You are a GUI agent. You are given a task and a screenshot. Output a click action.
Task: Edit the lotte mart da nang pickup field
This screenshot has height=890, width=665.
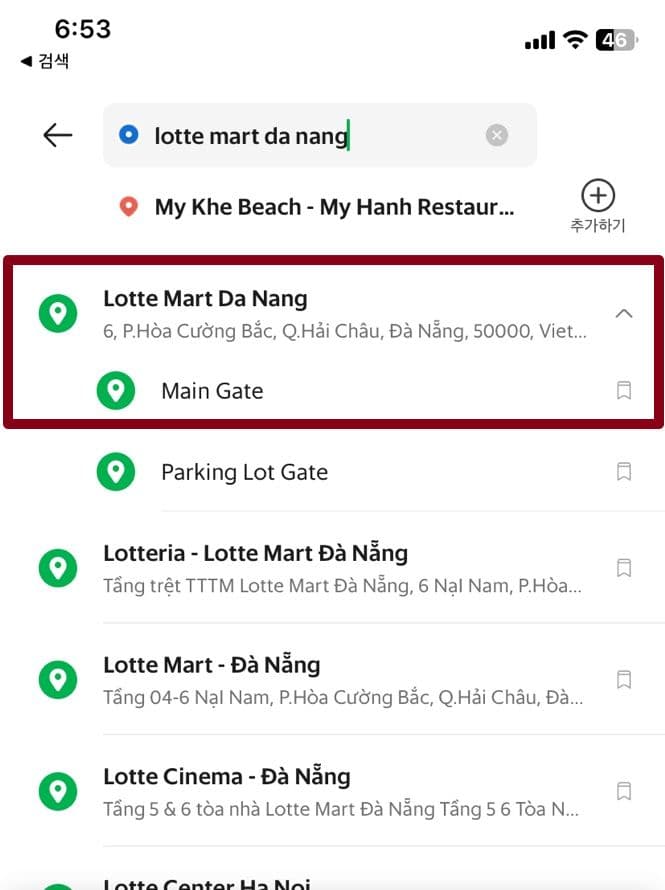(300, 136)
